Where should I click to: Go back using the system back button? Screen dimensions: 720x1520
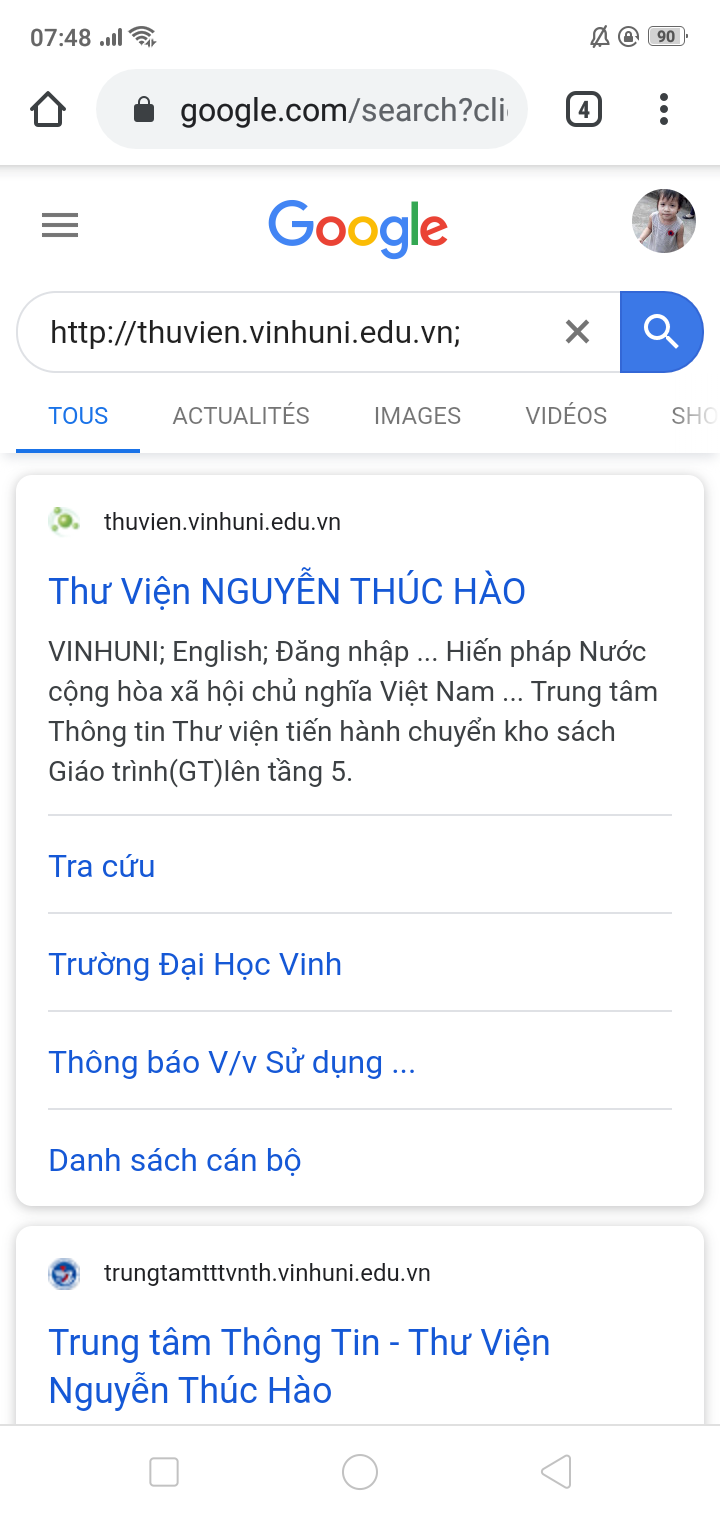[x=556, y=1472]
